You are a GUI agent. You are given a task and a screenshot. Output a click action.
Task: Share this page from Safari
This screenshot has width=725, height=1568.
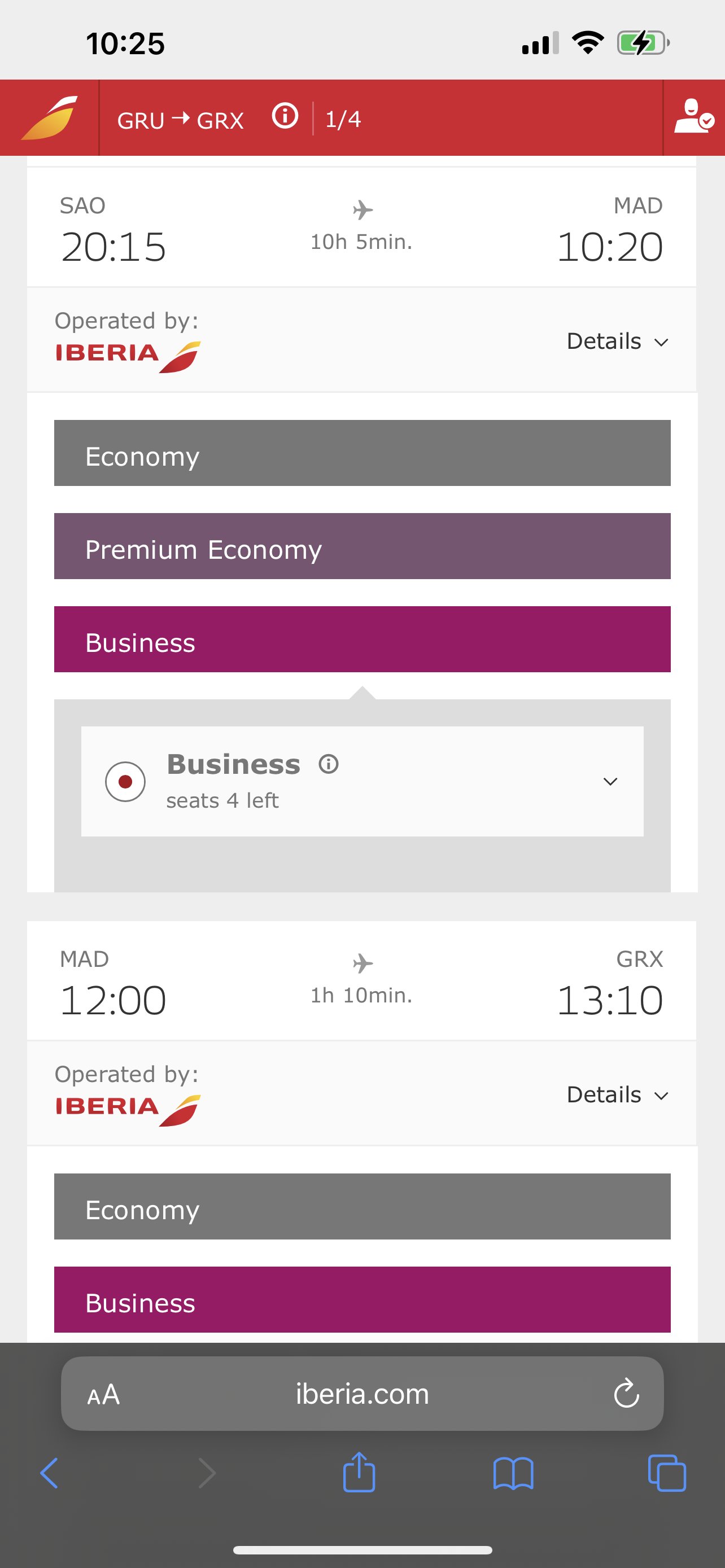pyautogui.click(x=359, y=1473)
